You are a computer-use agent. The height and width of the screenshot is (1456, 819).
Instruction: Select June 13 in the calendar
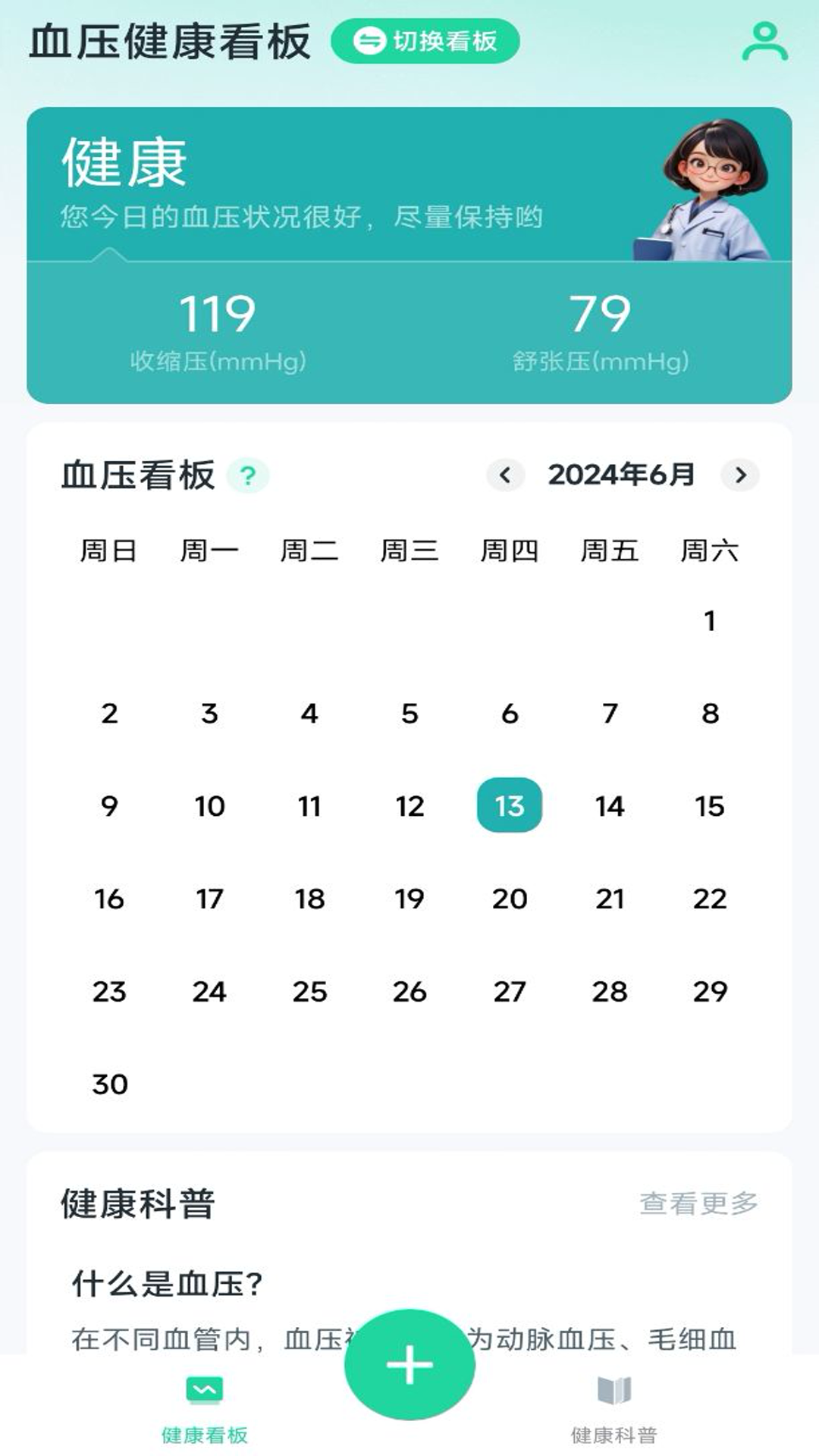(509, 805)
